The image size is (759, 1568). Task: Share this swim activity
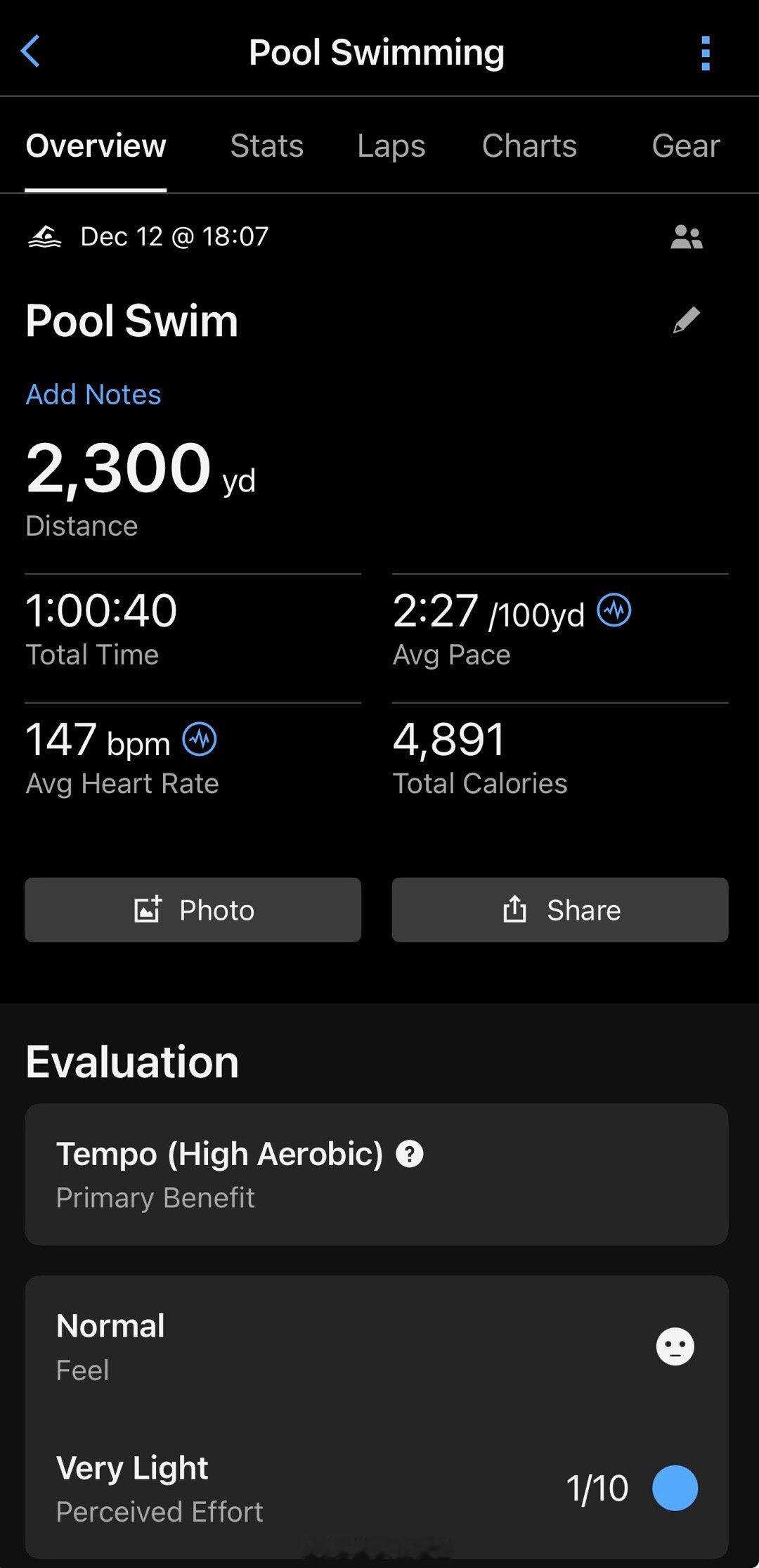(560, 910)
